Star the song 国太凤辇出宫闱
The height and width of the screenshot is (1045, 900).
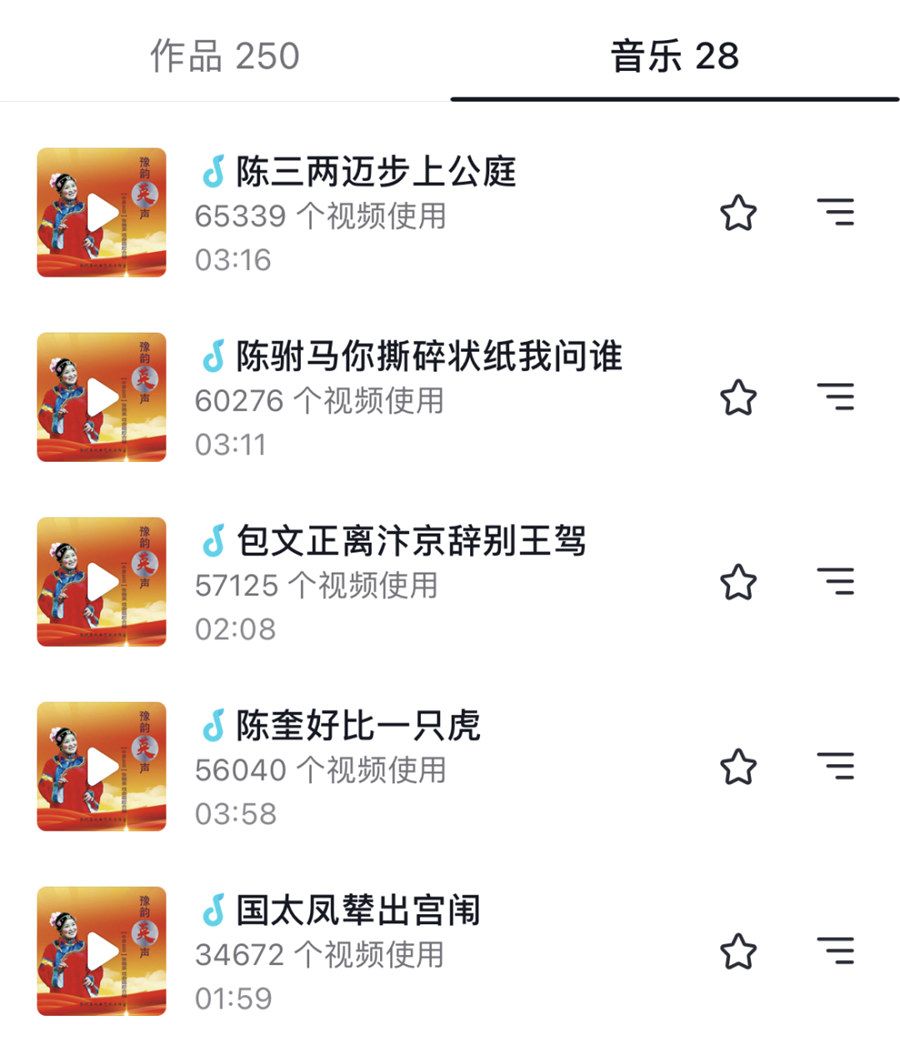tap(738, 952)
